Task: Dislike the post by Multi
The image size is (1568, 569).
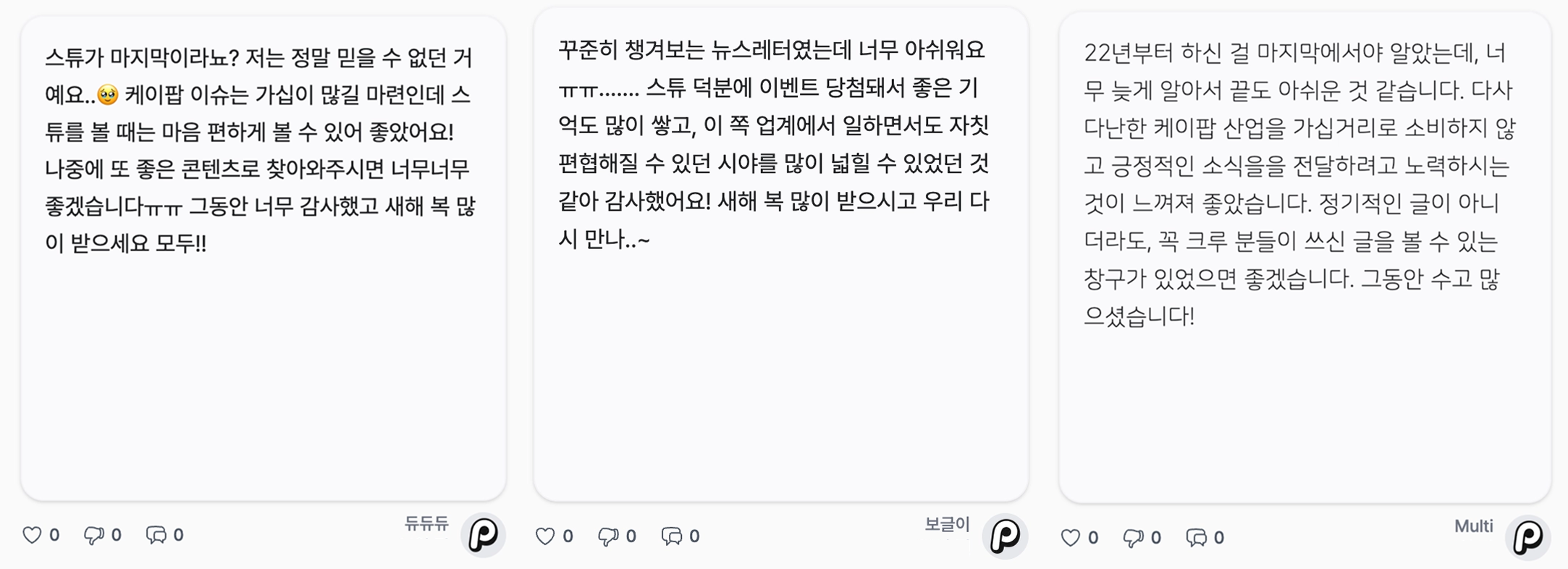Action: [1132, 538]
